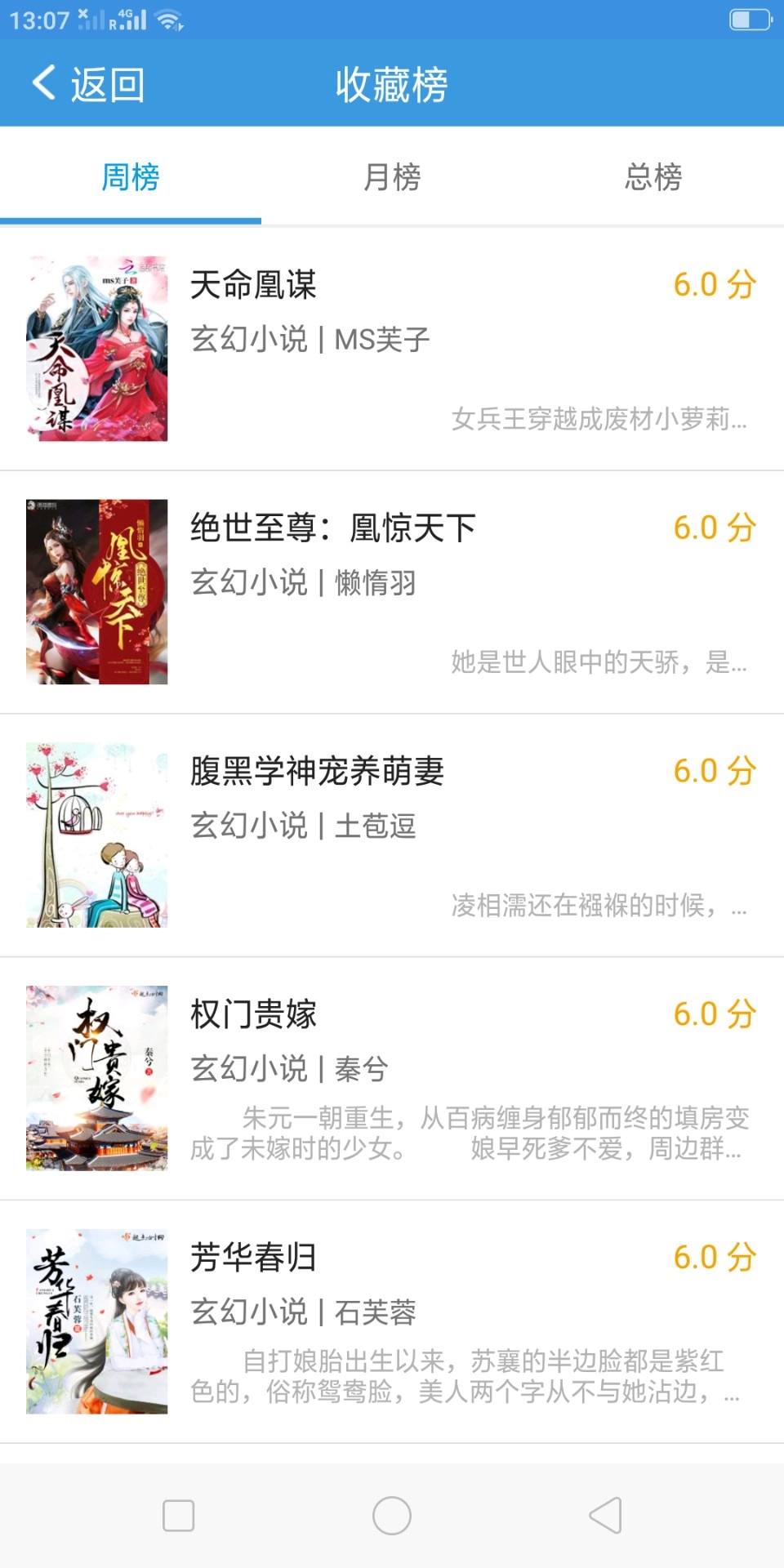Tap the author name 石芙蓉
Screen dimensions: 784x1568
click(376, 1312)
